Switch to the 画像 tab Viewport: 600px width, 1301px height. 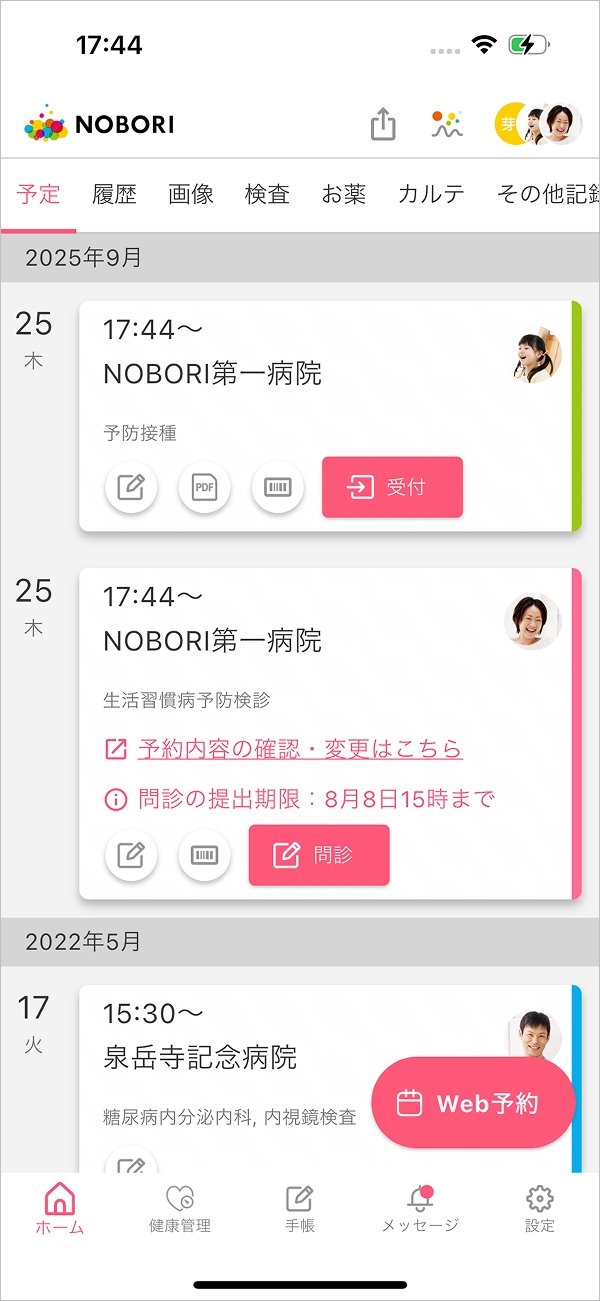point(191,195)
